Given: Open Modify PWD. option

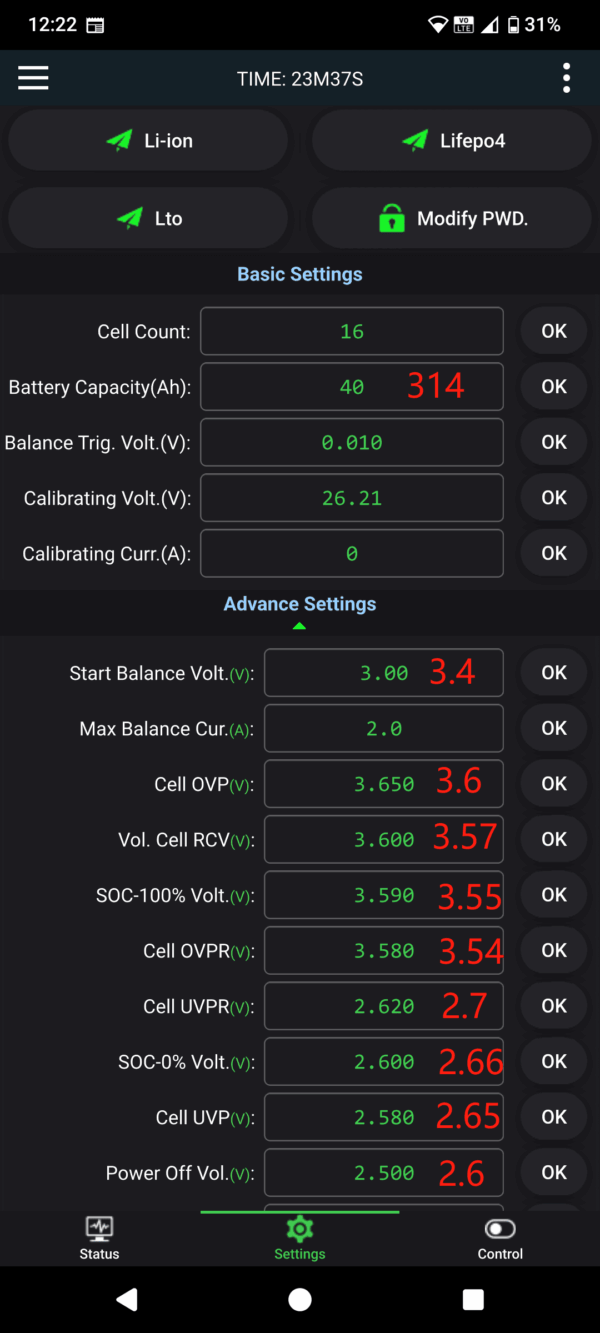Looking at the screenshot, I should 452,218.
